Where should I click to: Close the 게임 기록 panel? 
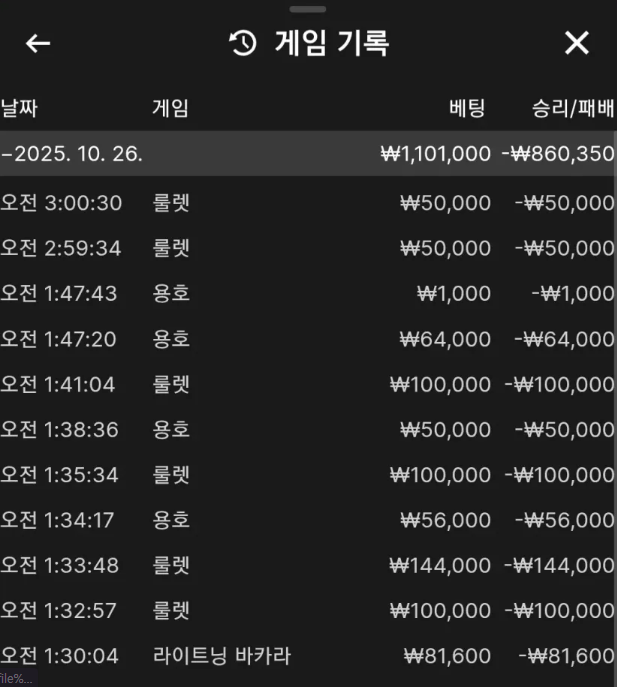(577, 43)
